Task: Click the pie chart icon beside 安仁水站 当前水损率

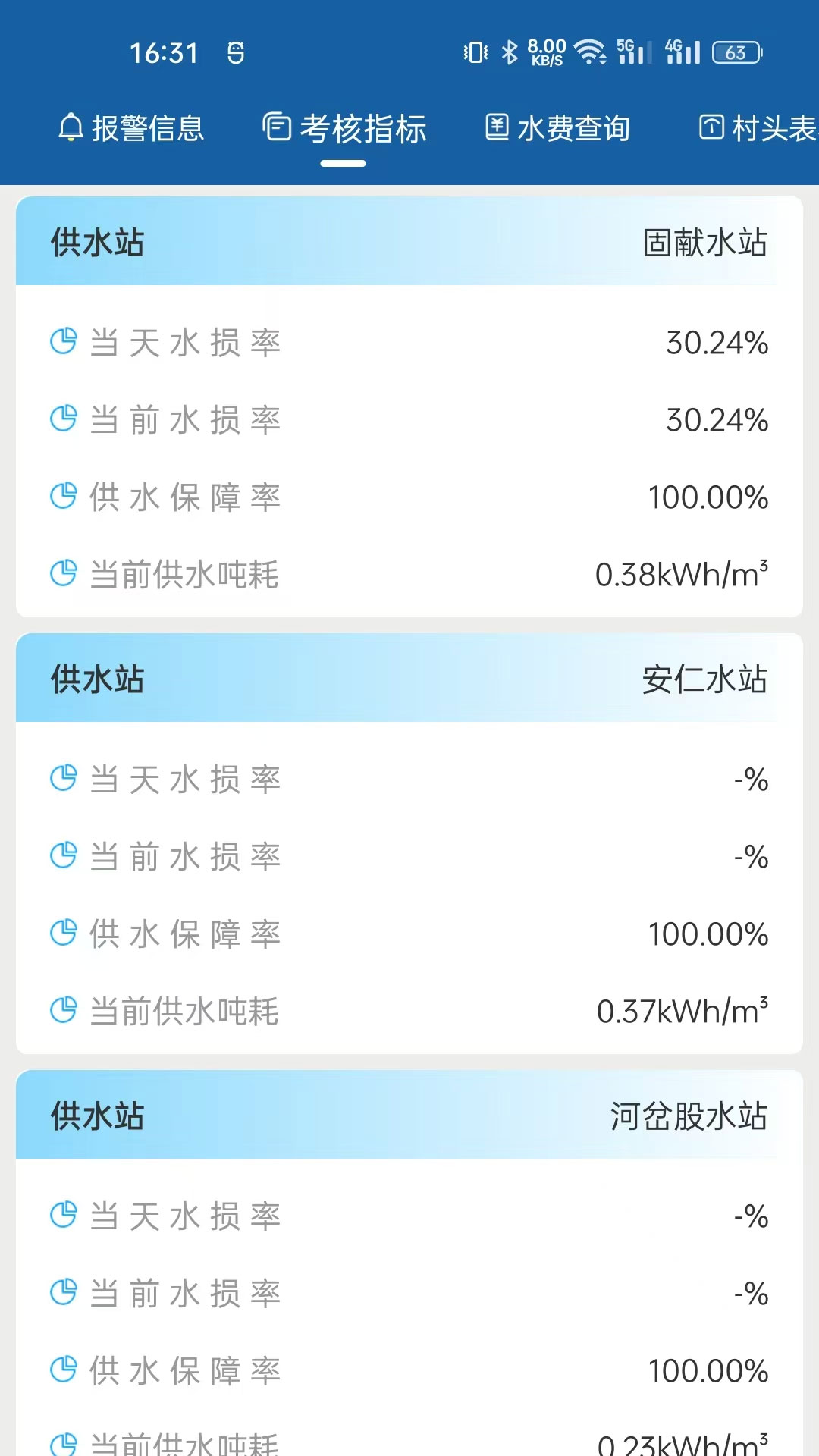Action: point(65,853)
